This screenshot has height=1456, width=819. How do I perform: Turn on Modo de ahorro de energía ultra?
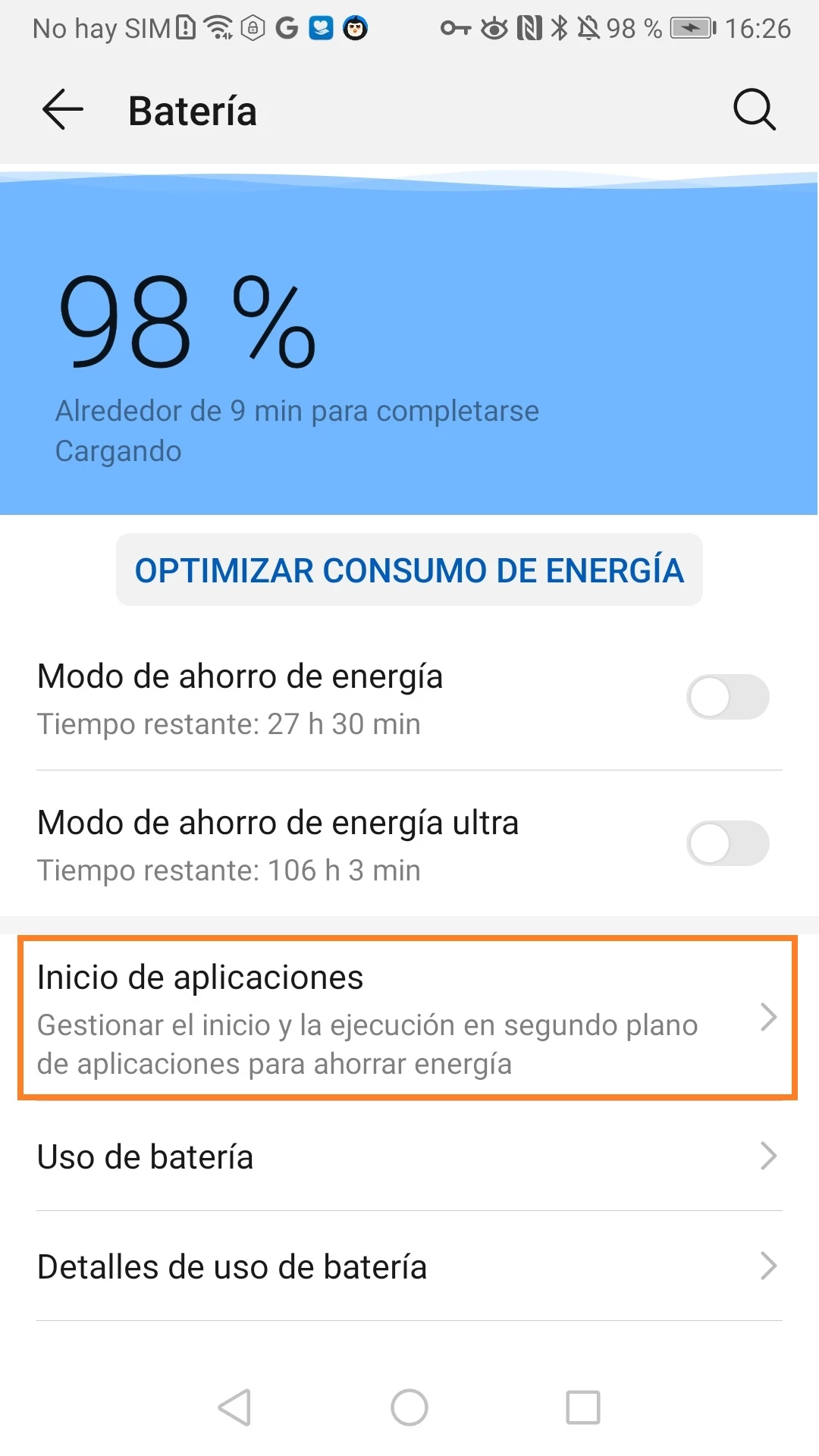coord(727,844)
